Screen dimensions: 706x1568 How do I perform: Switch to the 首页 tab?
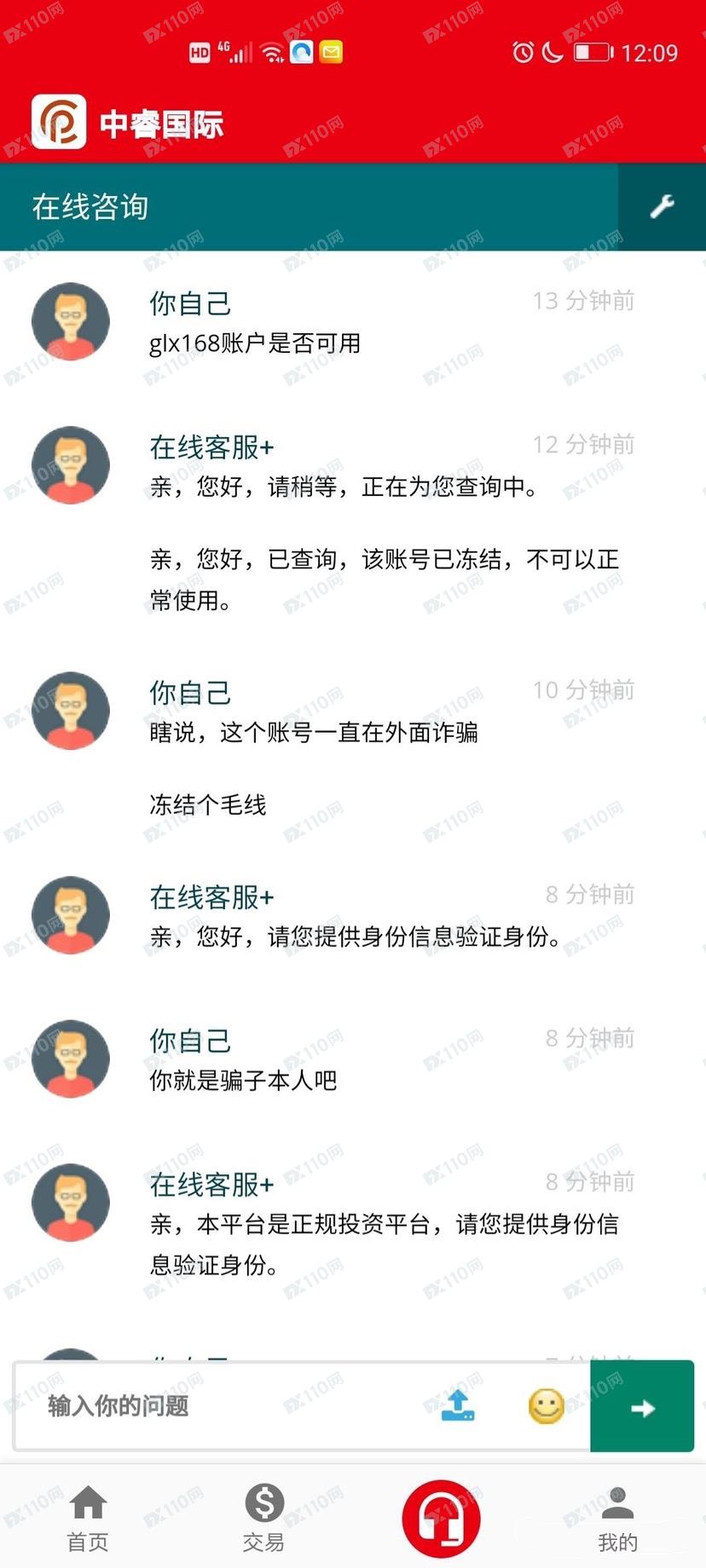88,1518
